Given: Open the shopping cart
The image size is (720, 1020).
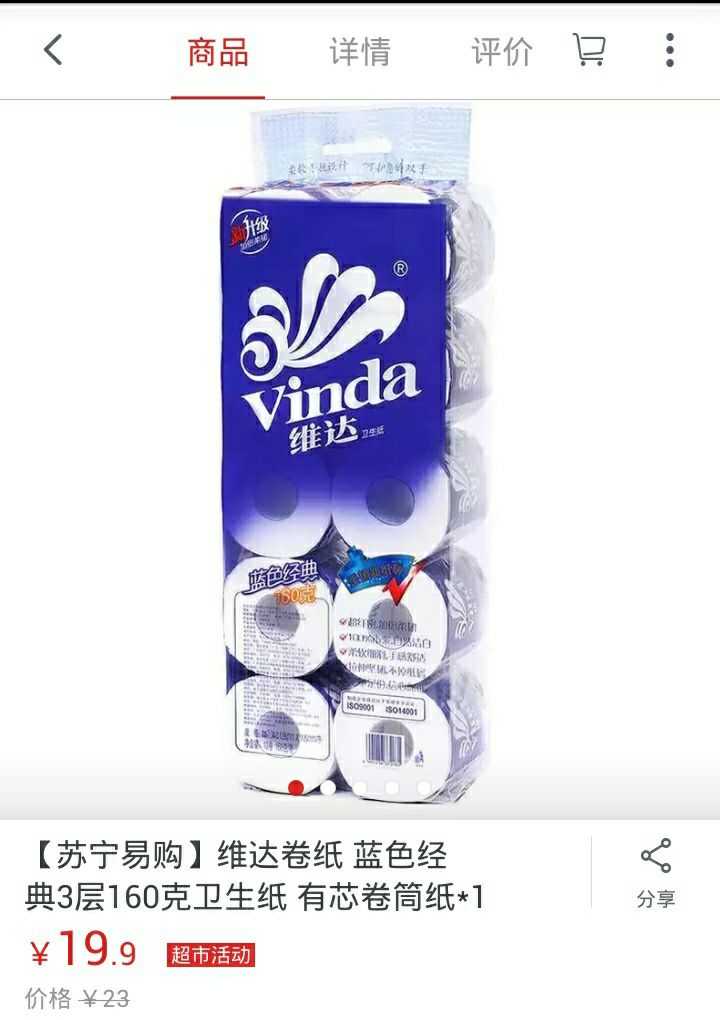Looking at the screenshot, I should pos(589,50).
